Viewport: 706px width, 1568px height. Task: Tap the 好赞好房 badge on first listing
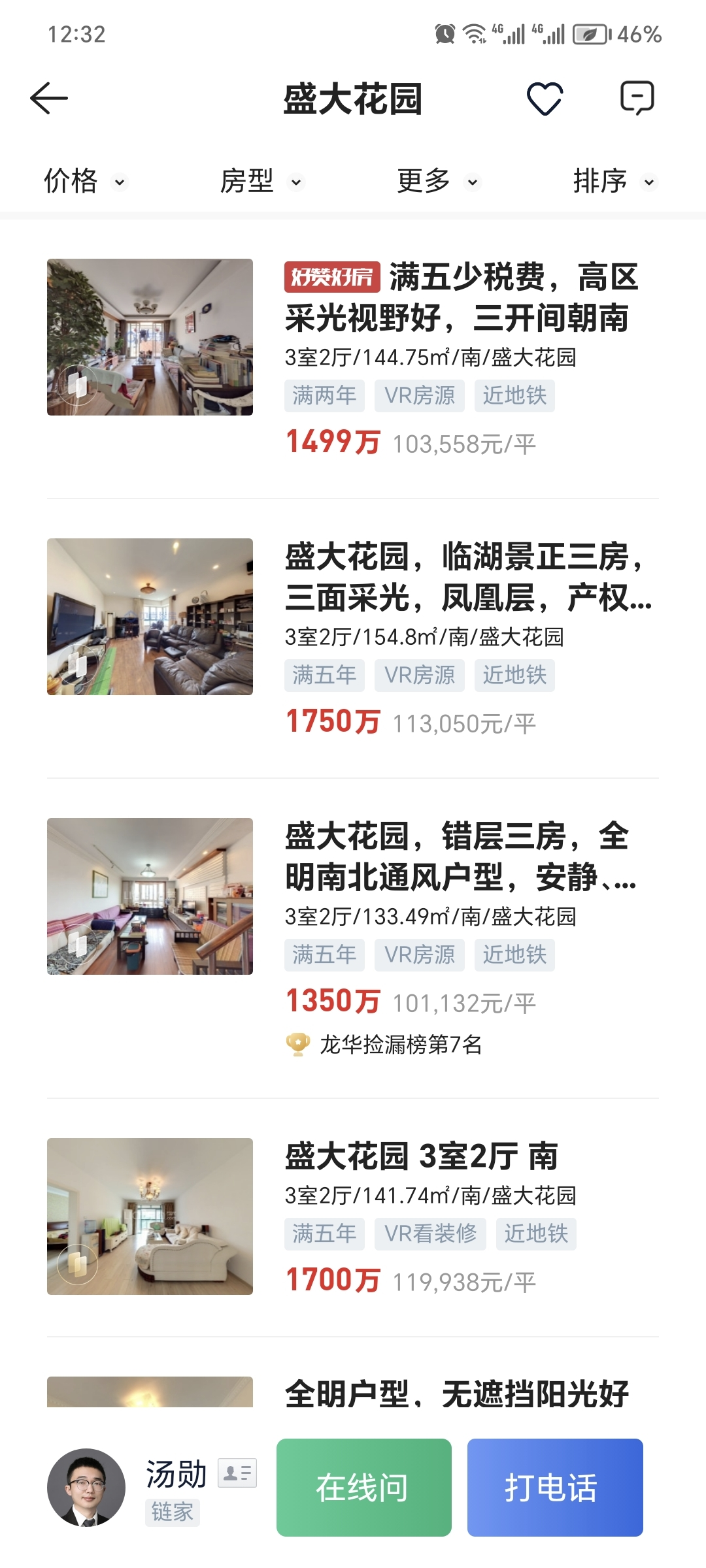click(x=332, y=277)
